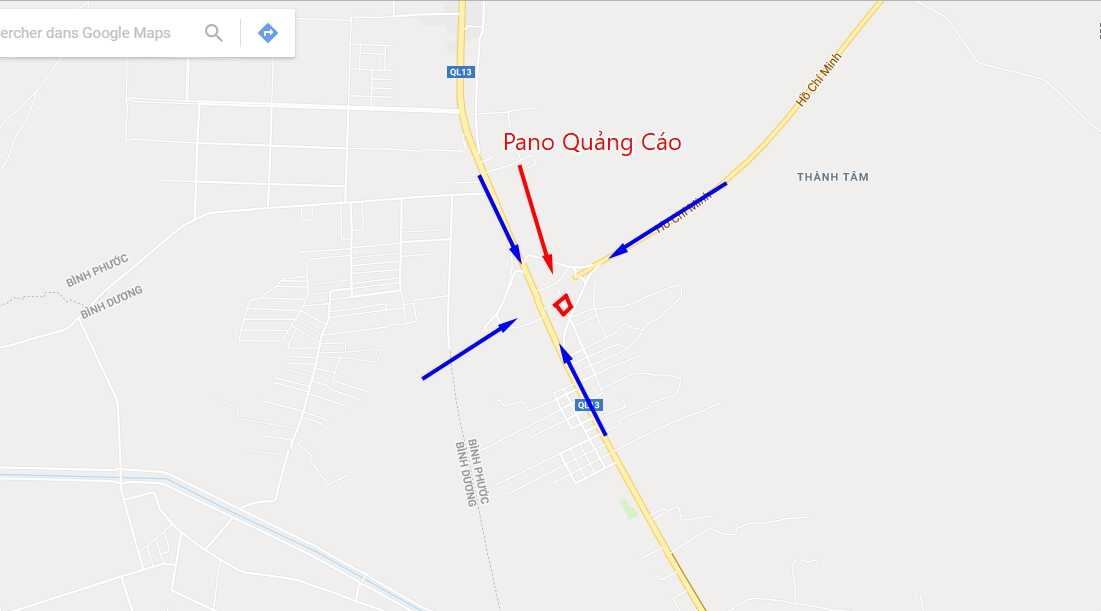Tap the magnifying glass search icon
1101x611 pixels.
214,33
